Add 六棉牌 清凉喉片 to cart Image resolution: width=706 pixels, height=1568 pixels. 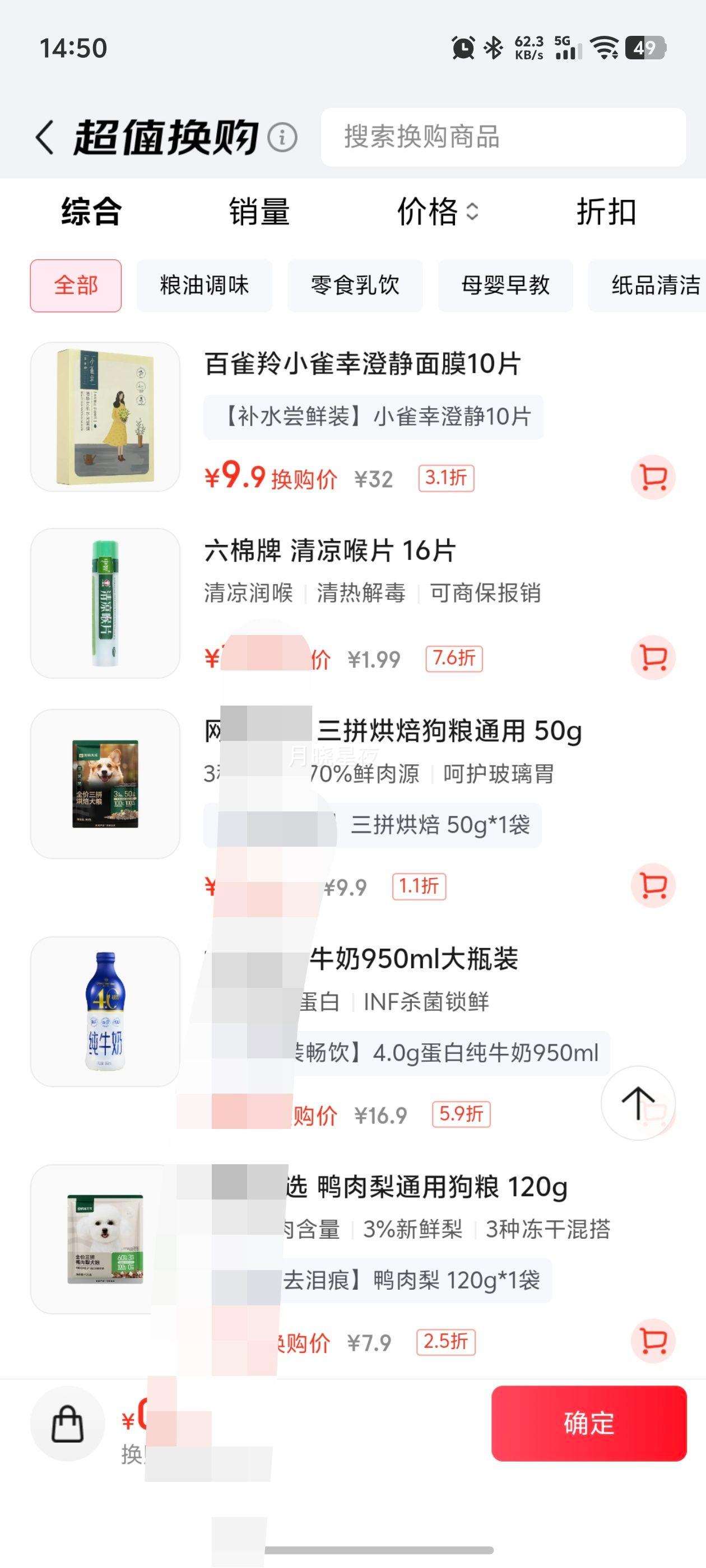tap(653, 658)
